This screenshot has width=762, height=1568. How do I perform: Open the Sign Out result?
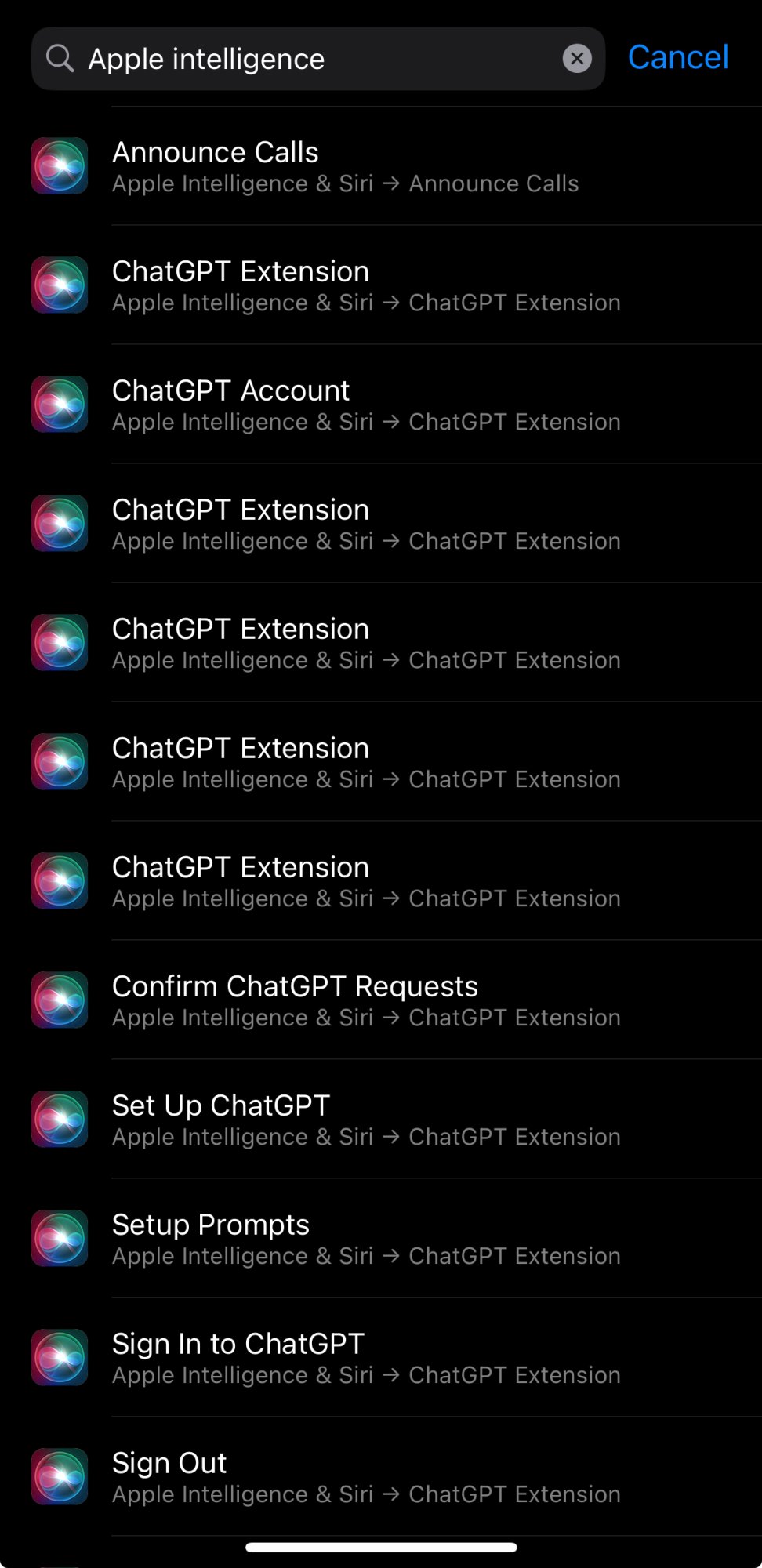tap(345, 1477)
